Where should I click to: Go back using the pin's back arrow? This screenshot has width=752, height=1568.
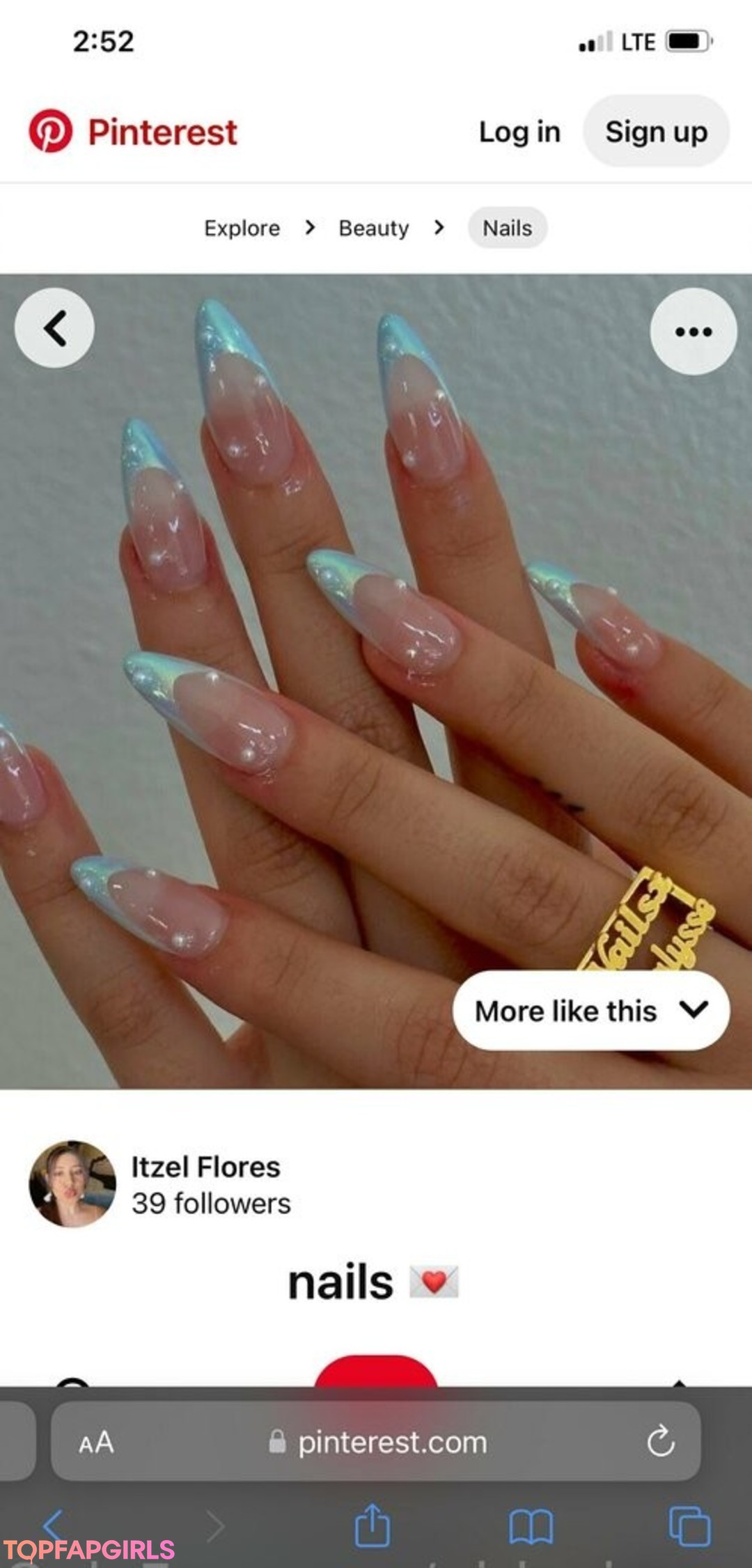[x=54, y=328]
